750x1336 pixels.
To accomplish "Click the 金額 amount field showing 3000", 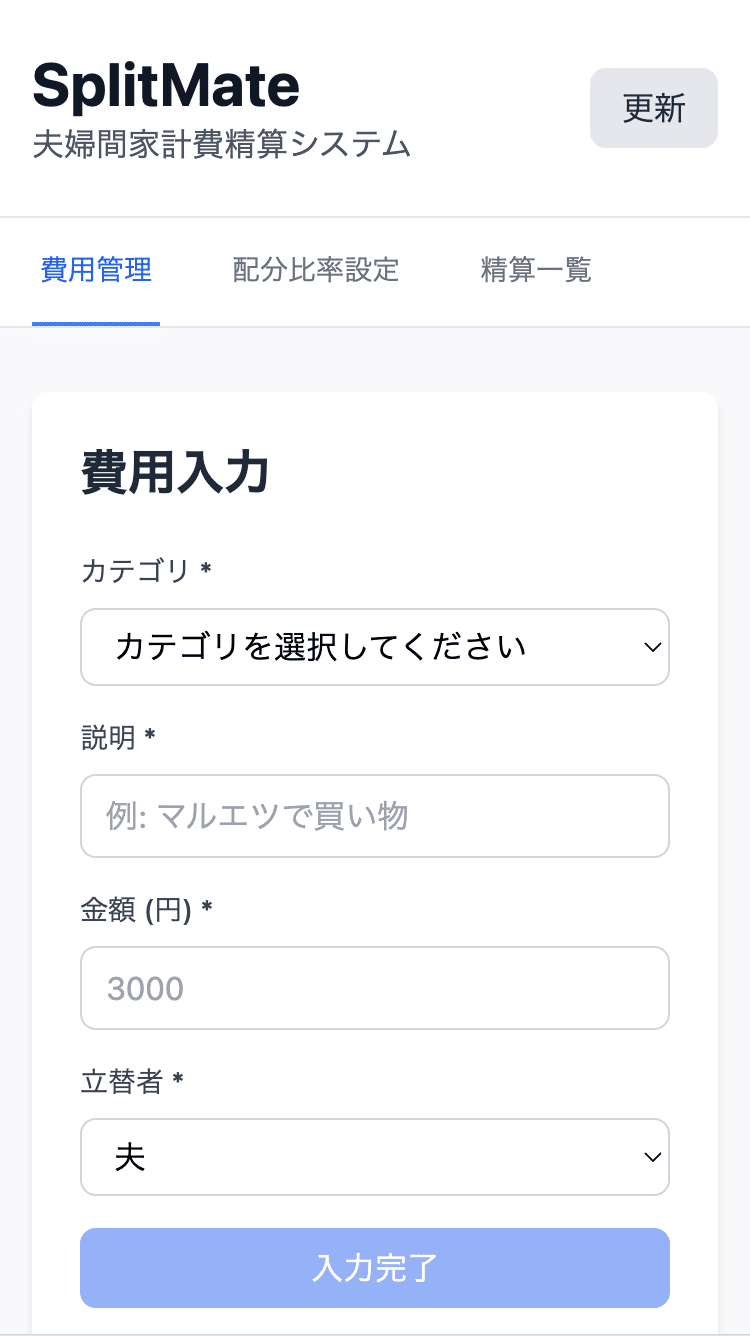I will tap(375, 988).
